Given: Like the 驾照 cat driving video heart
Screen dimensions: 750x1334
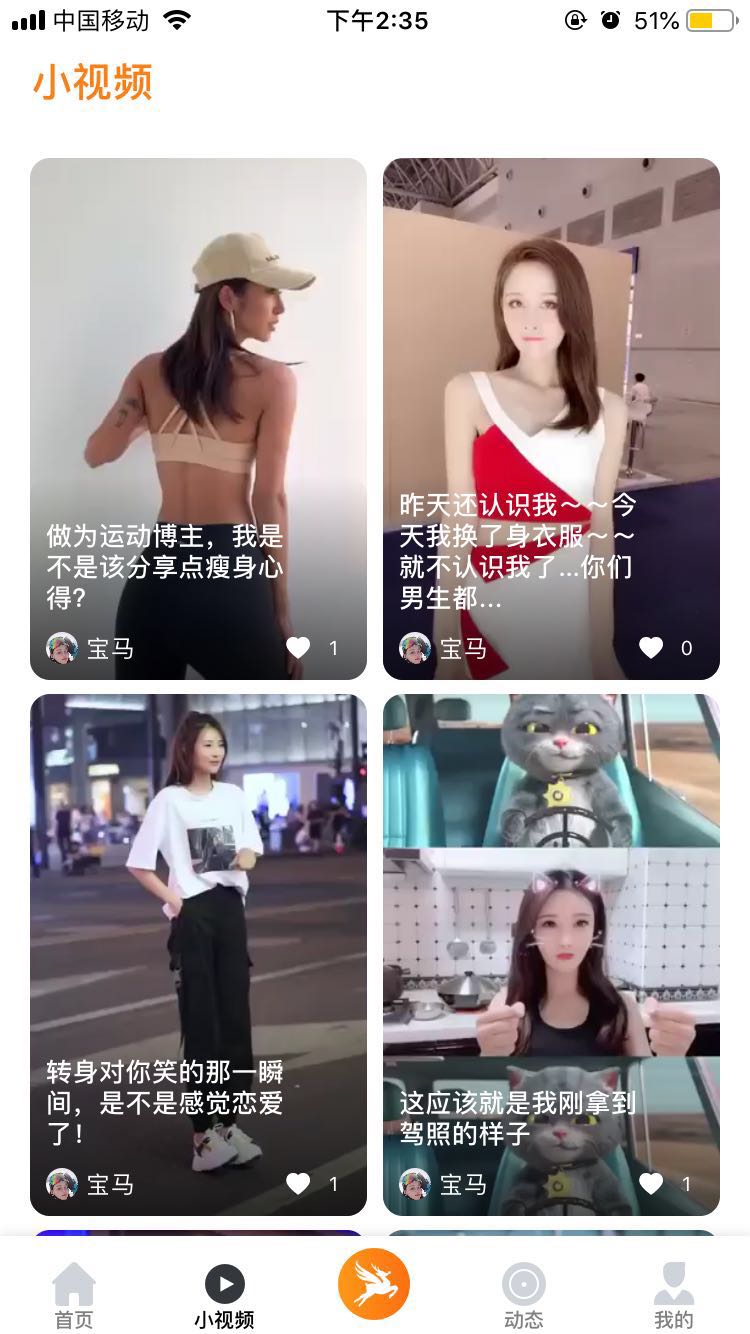Looking at the screenshot, I should point(651,1185).
